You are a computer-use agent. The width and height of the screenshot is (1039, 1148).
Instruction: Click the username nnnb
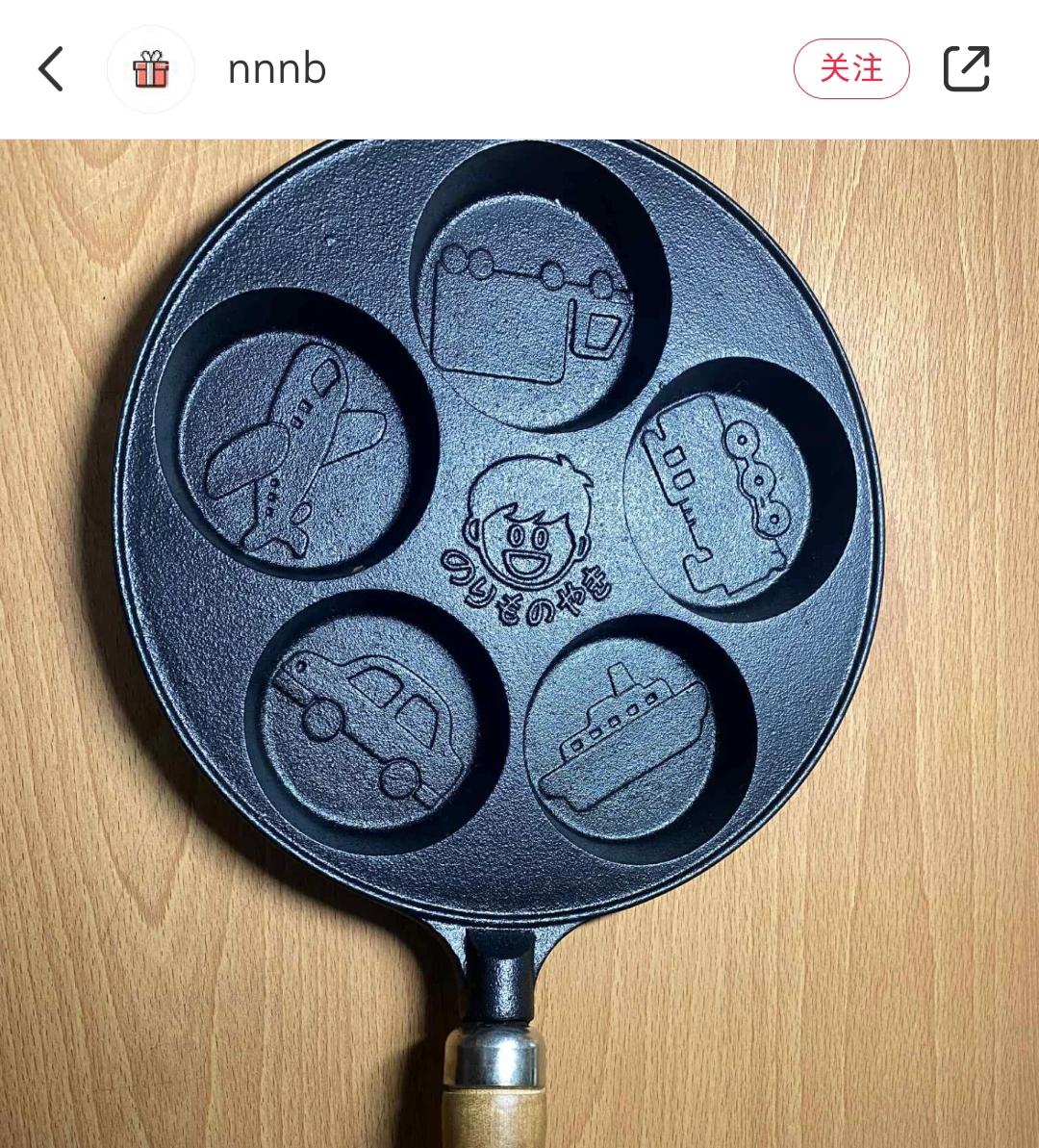coord(275,68)
